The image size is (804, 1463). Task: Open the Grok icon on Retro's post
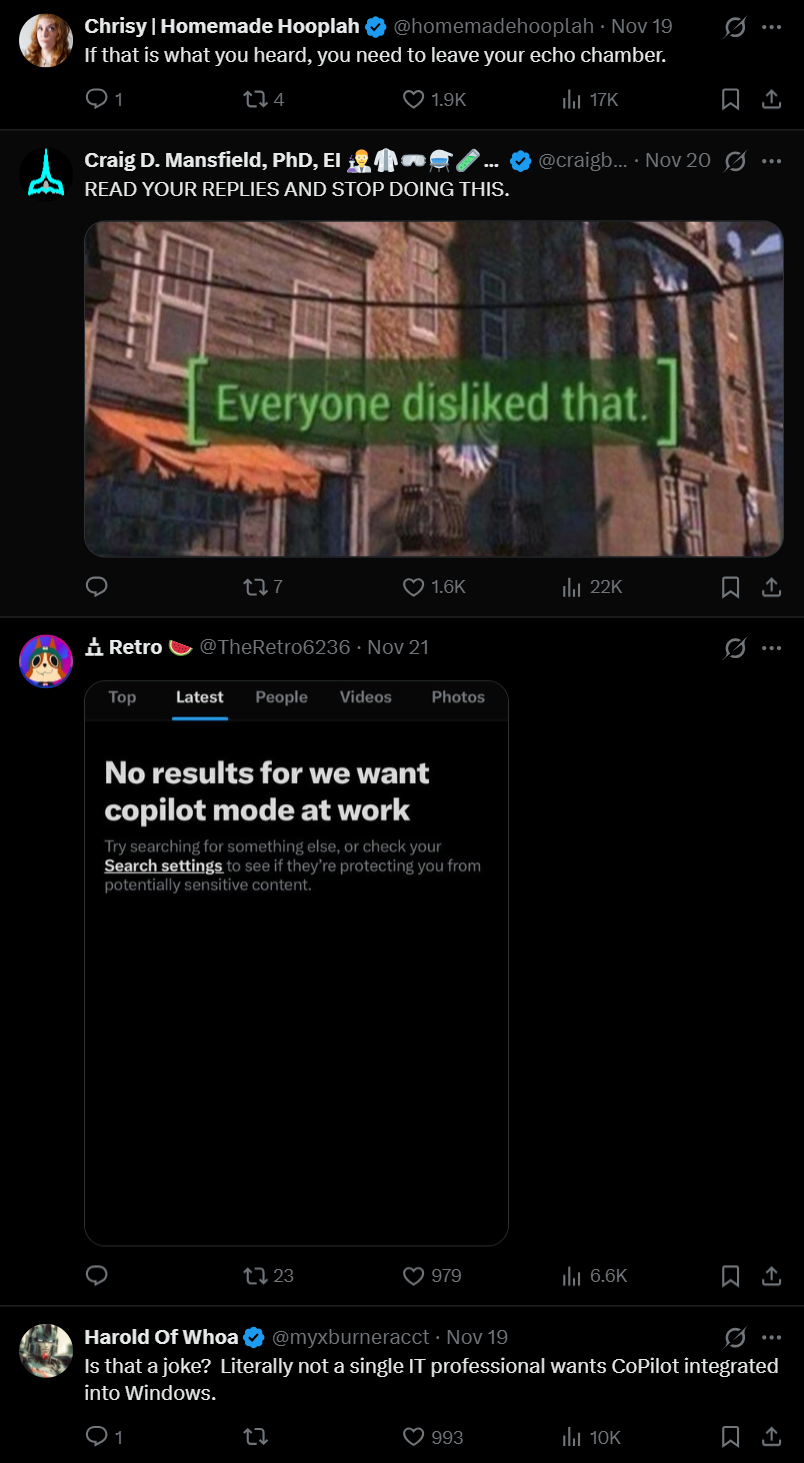point(734,648)
